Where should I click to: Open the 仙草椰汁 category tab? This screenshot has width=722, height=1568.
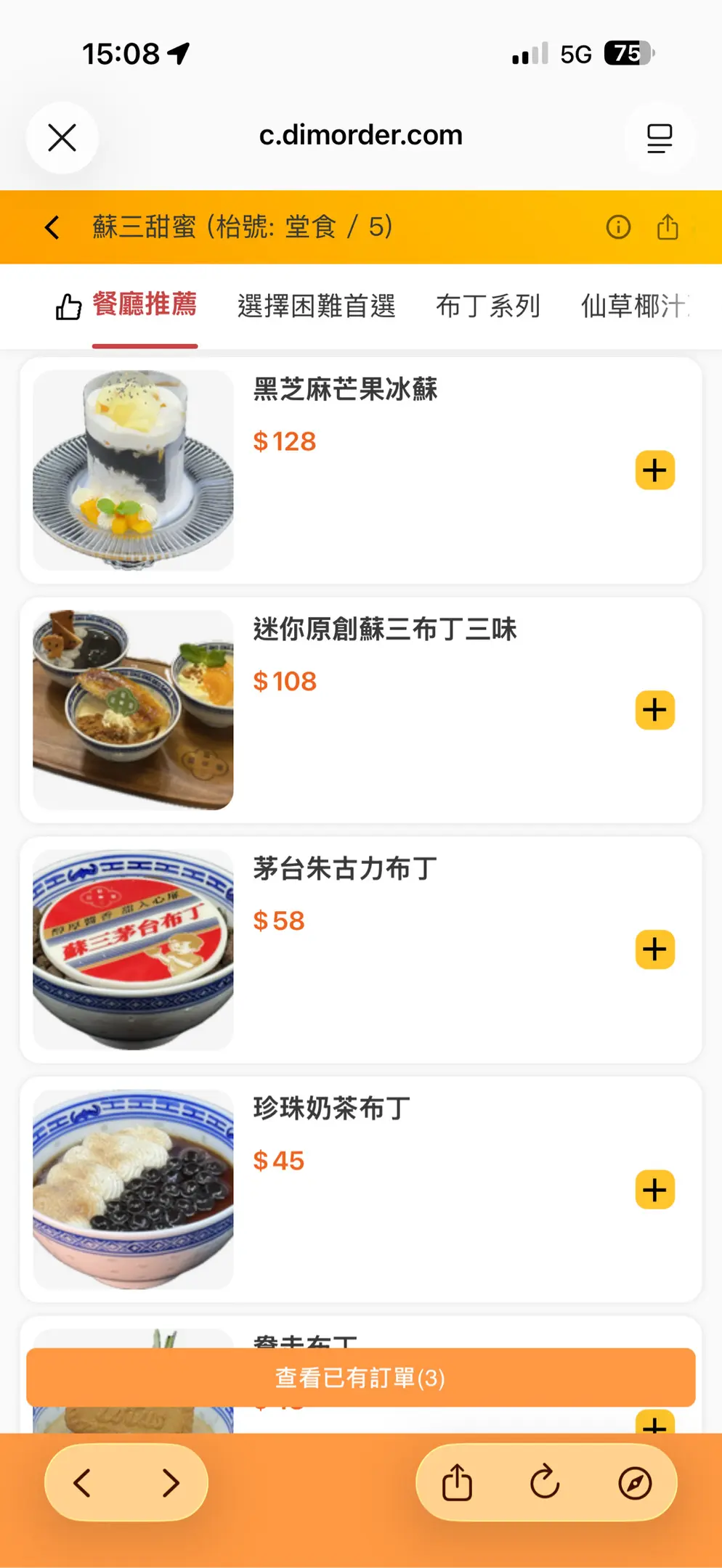[634, 306]
